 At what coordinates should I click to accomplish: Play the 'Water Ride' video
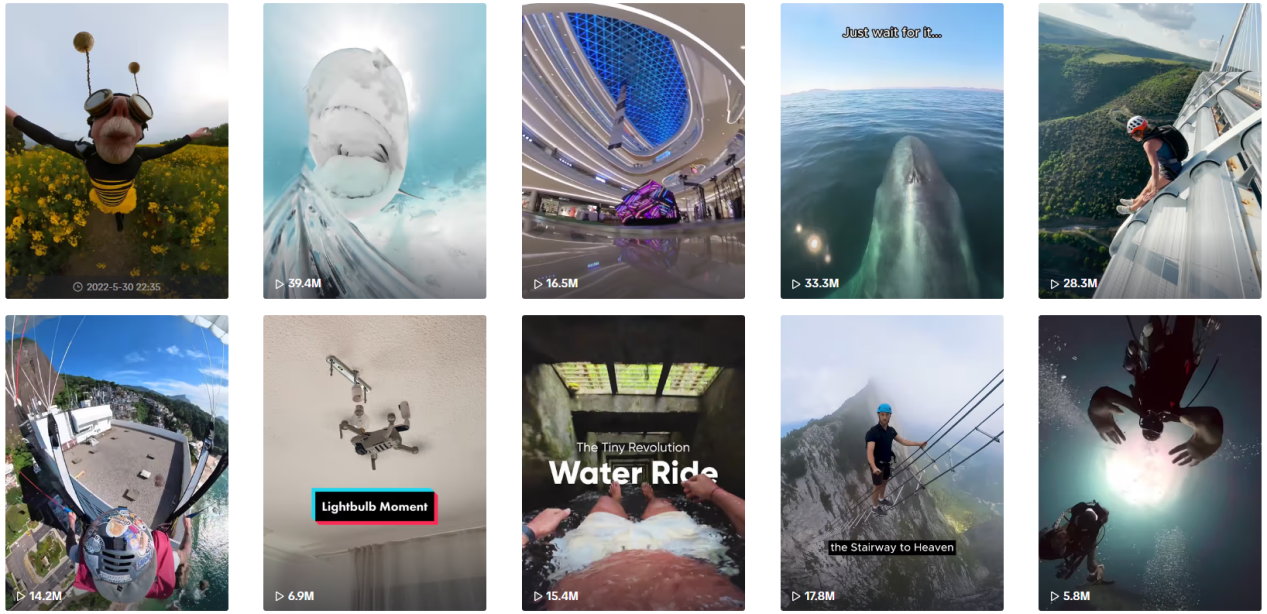(x=633, y=462)
